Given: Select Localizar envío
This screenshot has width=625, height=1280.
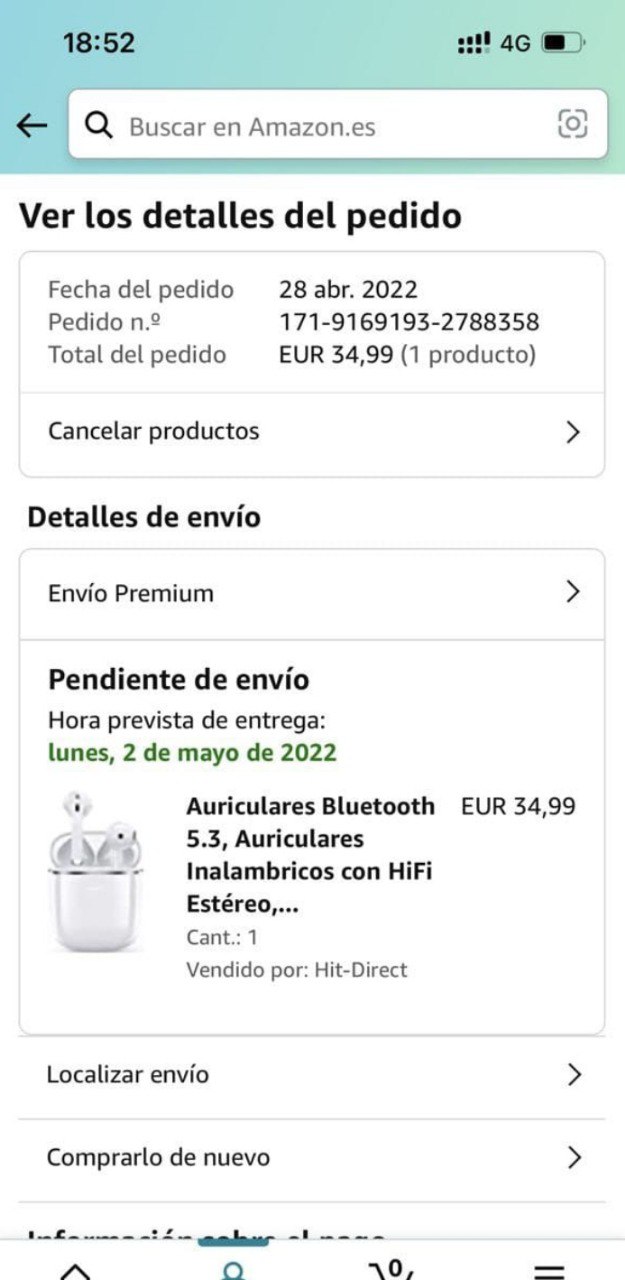Looking at the screenshot, I should click(x=312, y=1075).
